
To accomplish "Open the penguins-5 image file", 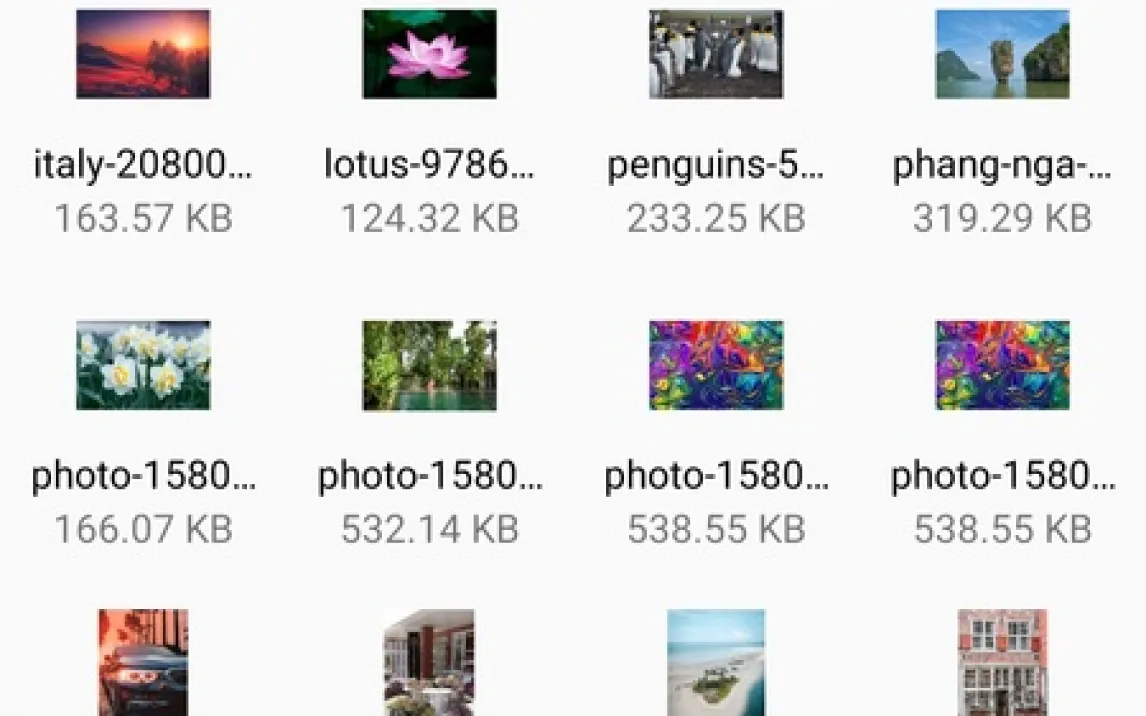I will tap(716, 54).
